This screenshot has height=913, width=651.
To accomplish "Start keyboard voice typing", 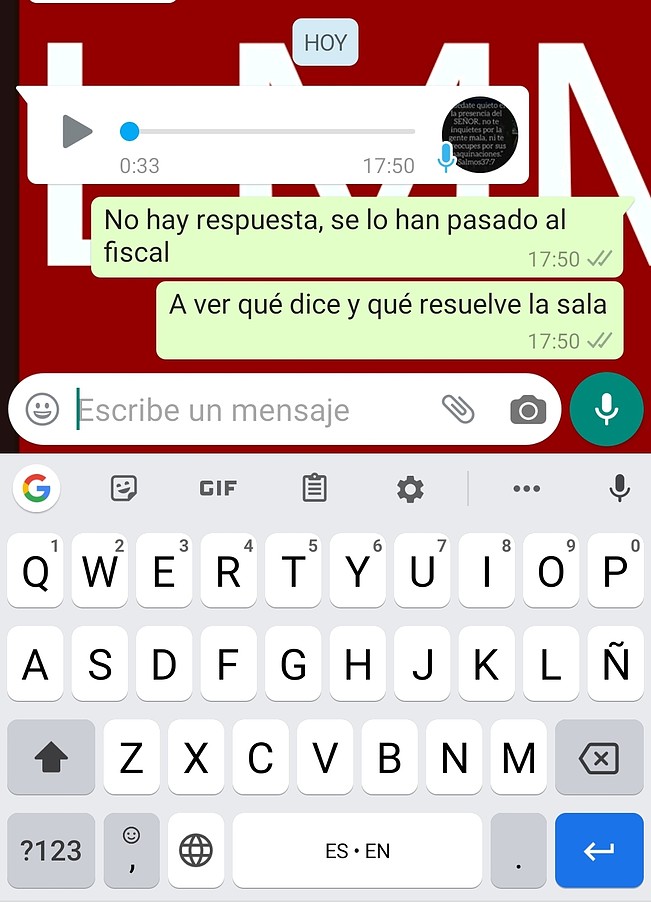I will [619, 488].
